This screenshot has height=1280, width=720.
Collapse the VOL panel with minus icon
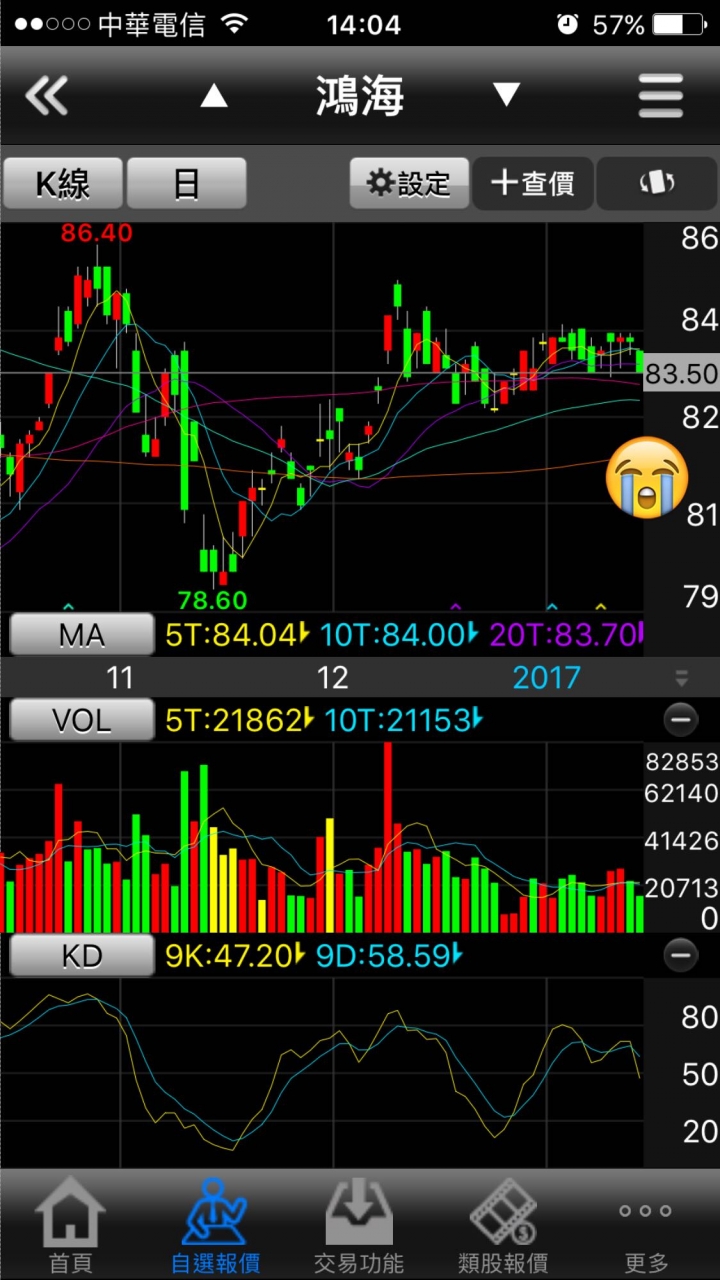680,719
